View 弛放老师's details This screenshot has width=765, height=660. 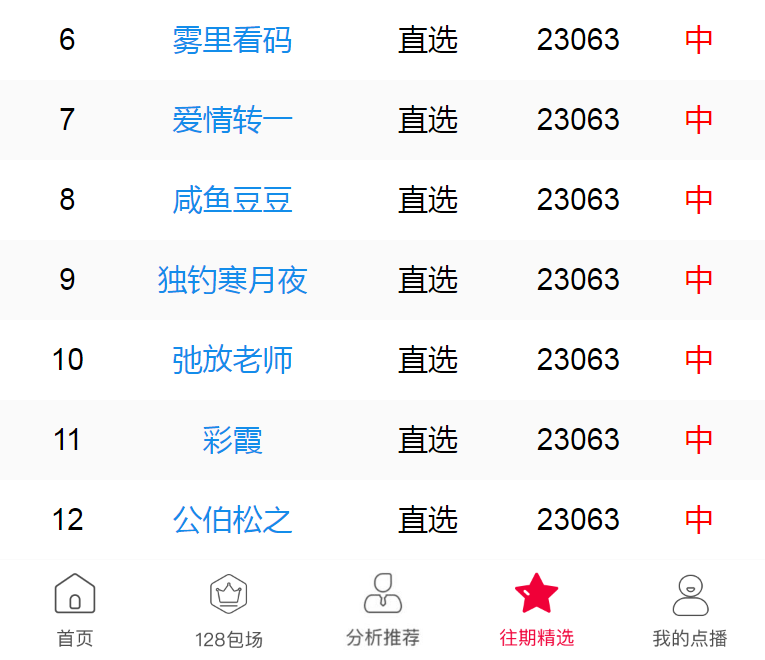(232, 360)
